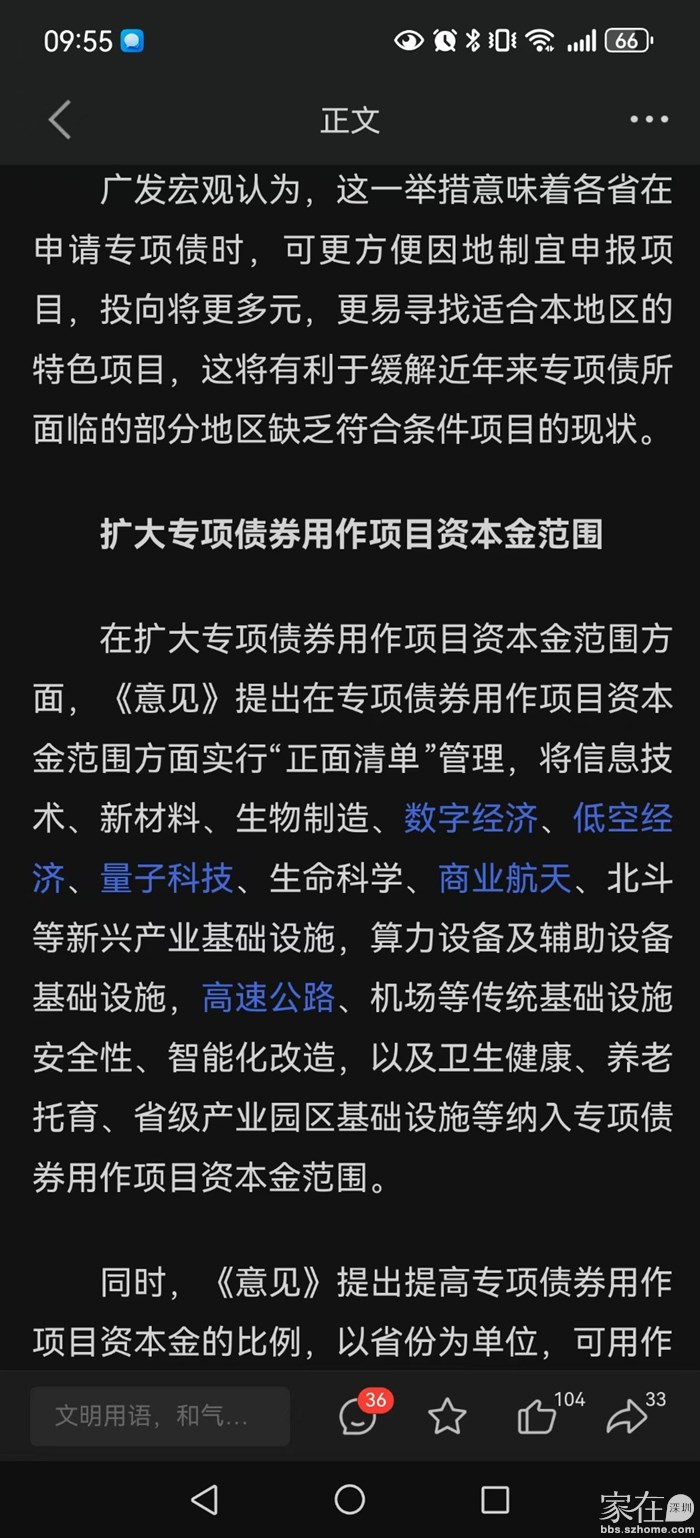Like this article with thumbs up
This screenshot has height=1538, width=700.
point(537,1416)
